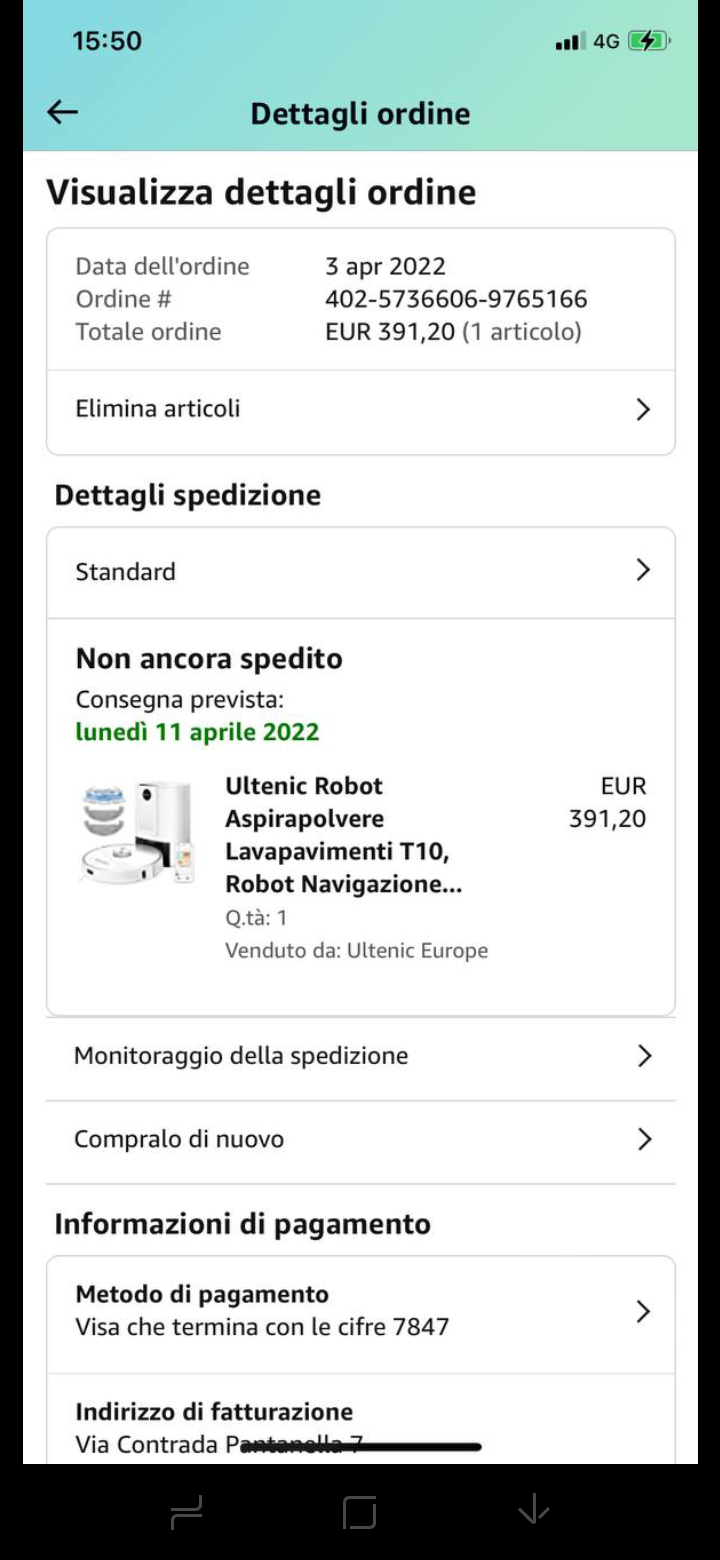Open Monitoraggio della spedizione
This screenshot has height=1560, width=720.
pos(360,1056)
